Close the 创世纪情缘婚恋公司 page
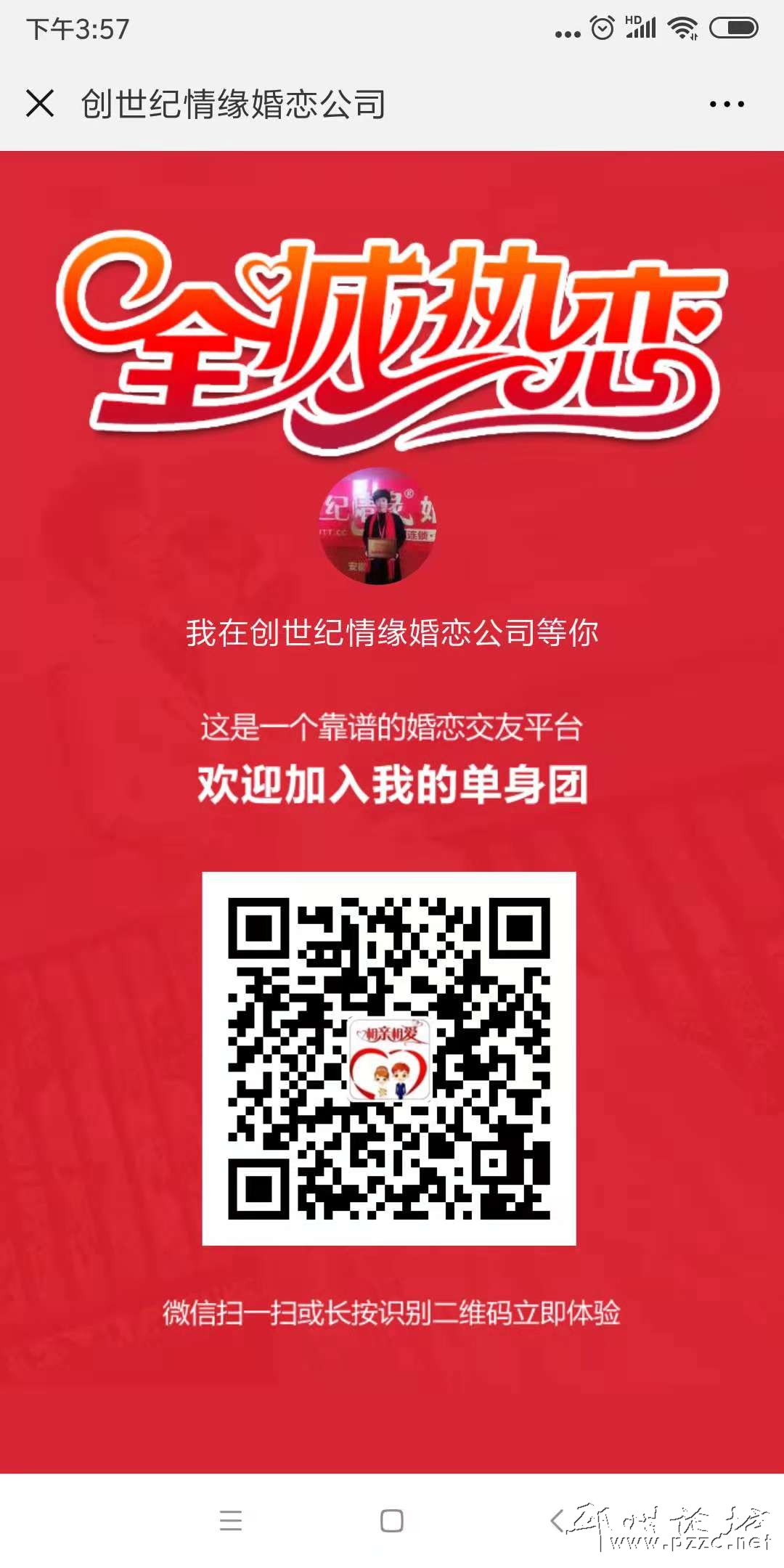 click(x=40, y=103)
